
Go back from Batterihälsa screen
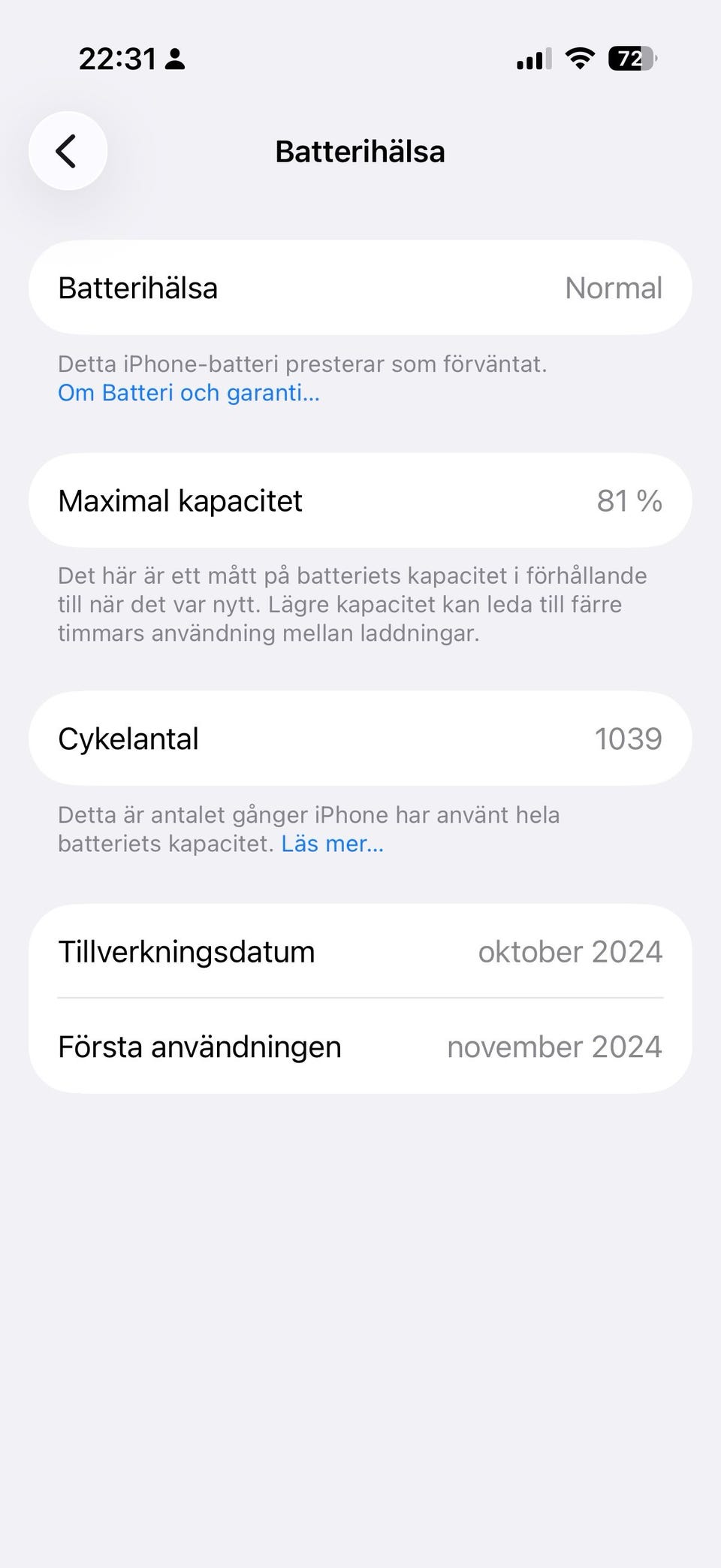coord(68,151)
